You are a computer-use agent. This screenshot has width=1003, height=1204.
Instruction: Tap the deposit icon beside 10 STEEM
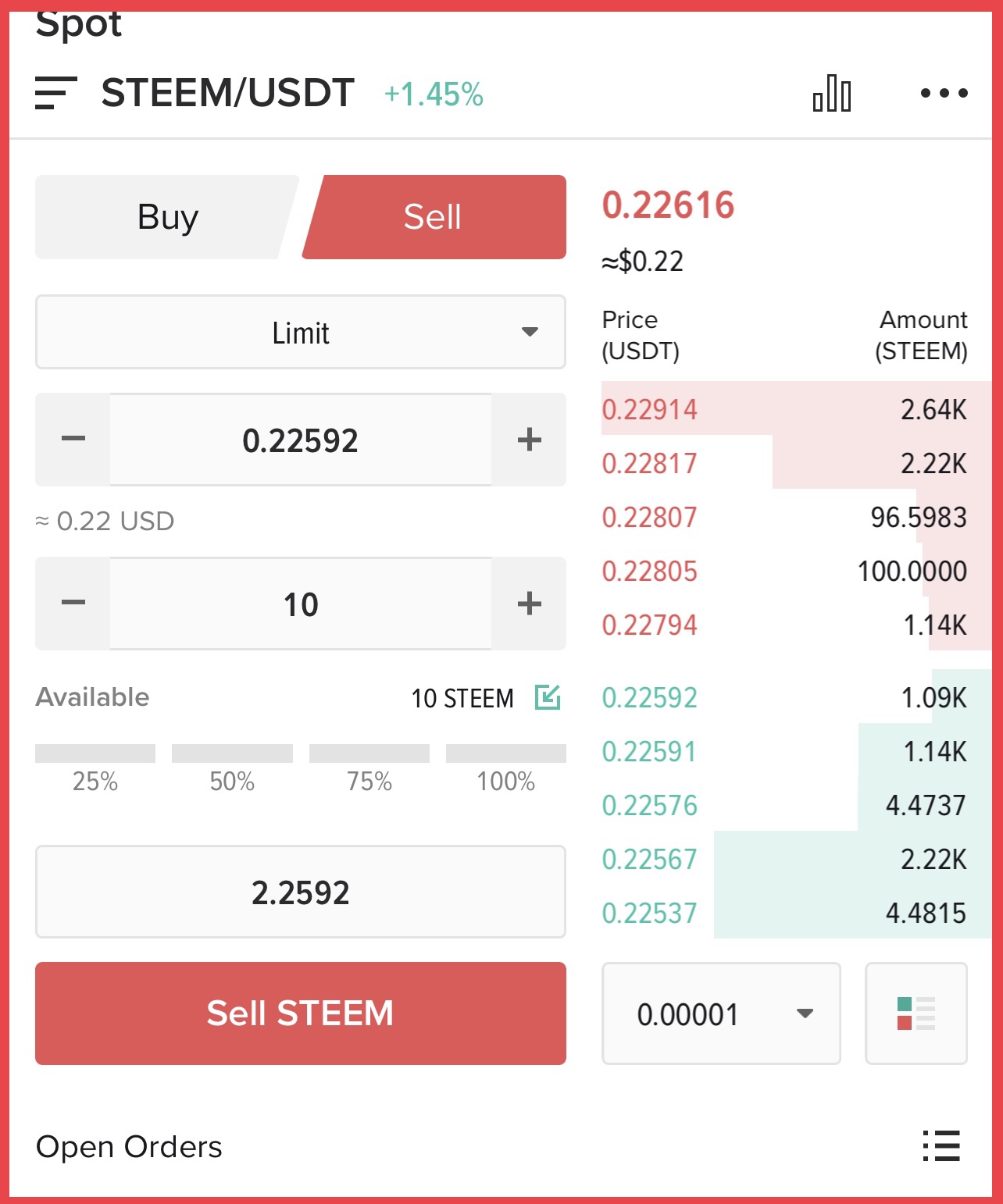(548, 696)
